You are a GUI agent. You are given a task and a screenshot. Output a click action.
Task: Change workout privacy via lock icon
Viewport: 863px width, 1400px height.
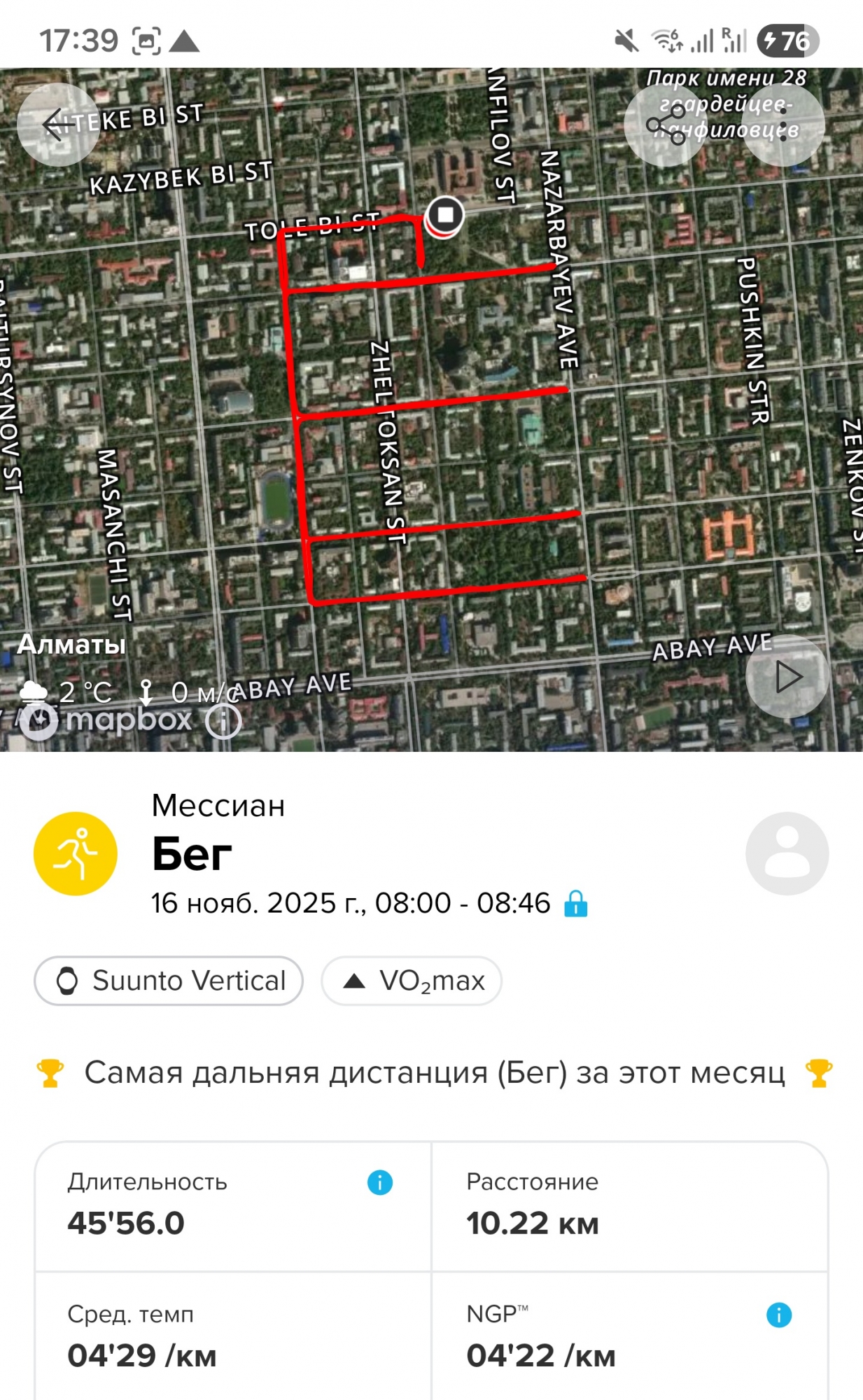pos(576,904)
